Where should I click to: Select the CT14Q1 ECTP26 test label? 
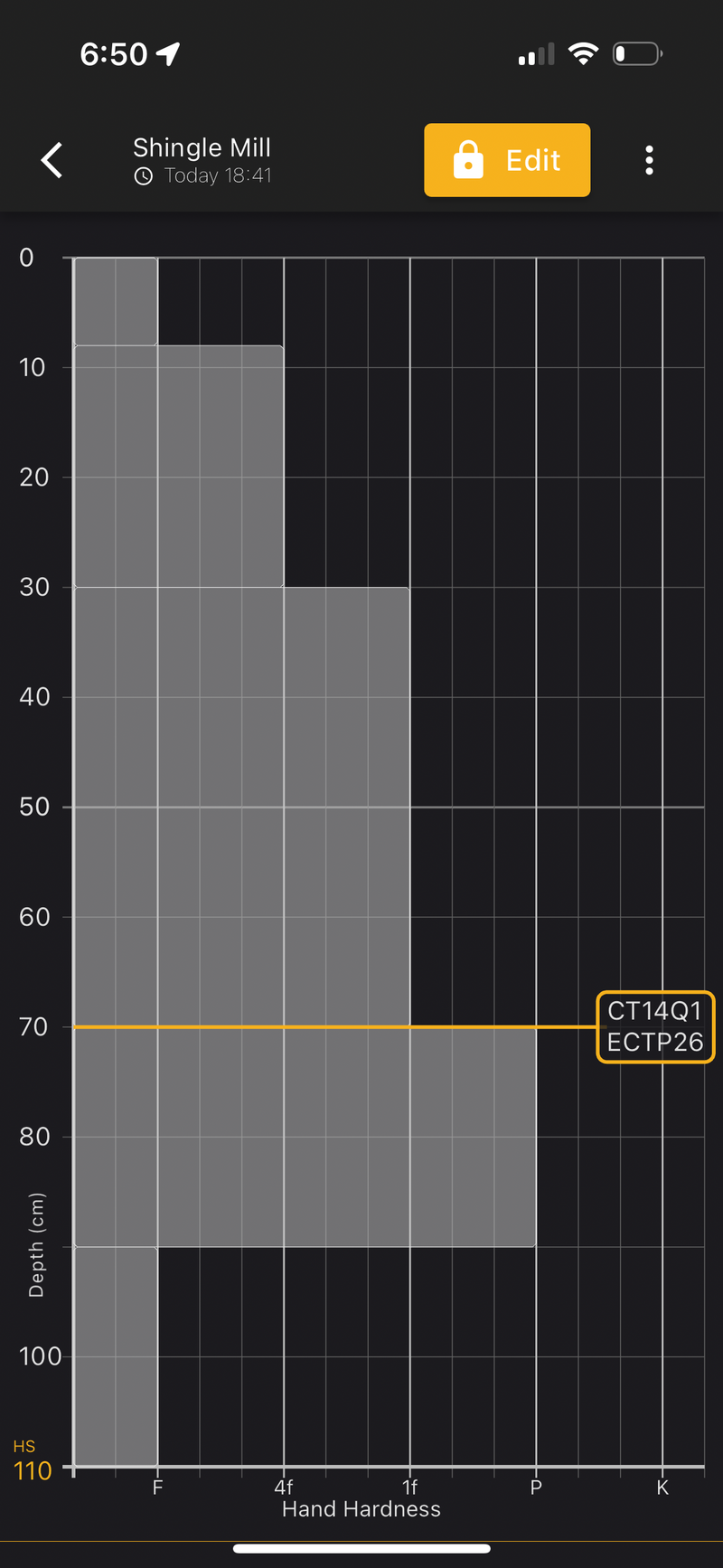(x=655, y=1026)
